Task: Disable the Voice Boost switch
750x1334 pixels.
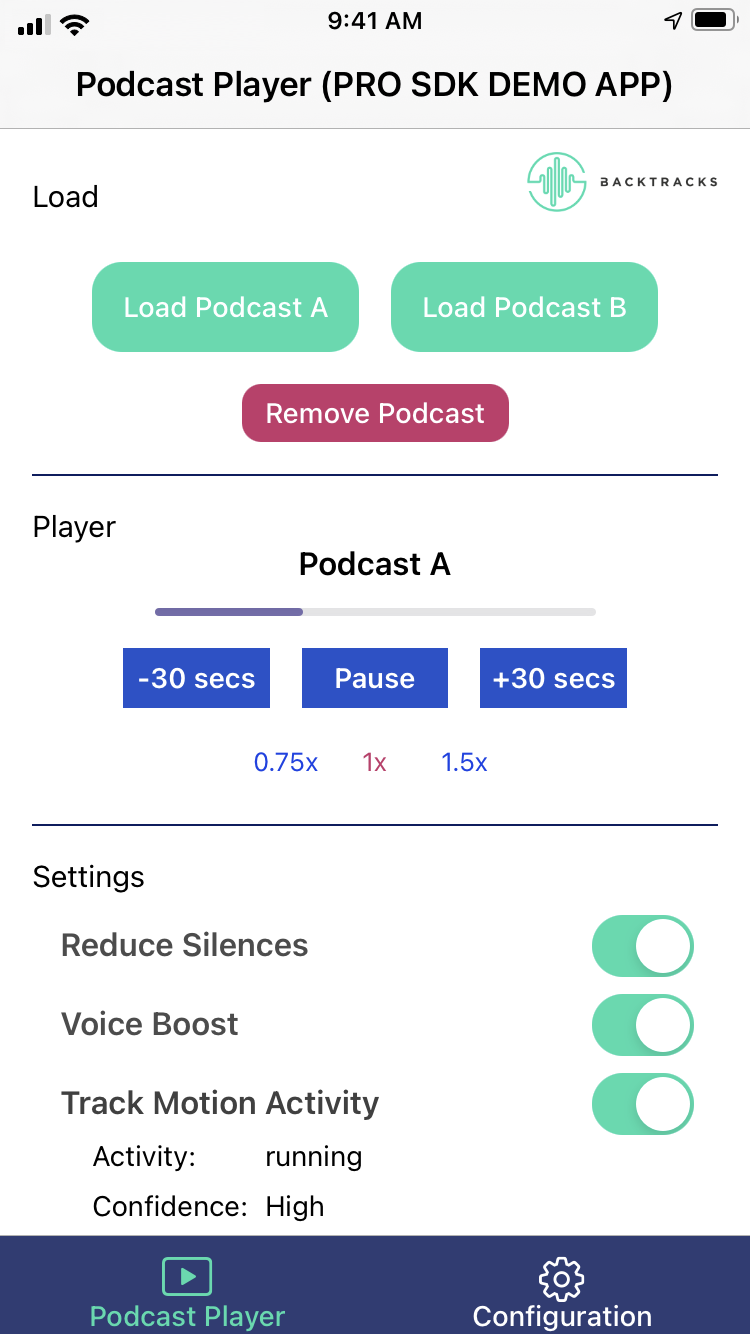Action: coord(642,1025)
